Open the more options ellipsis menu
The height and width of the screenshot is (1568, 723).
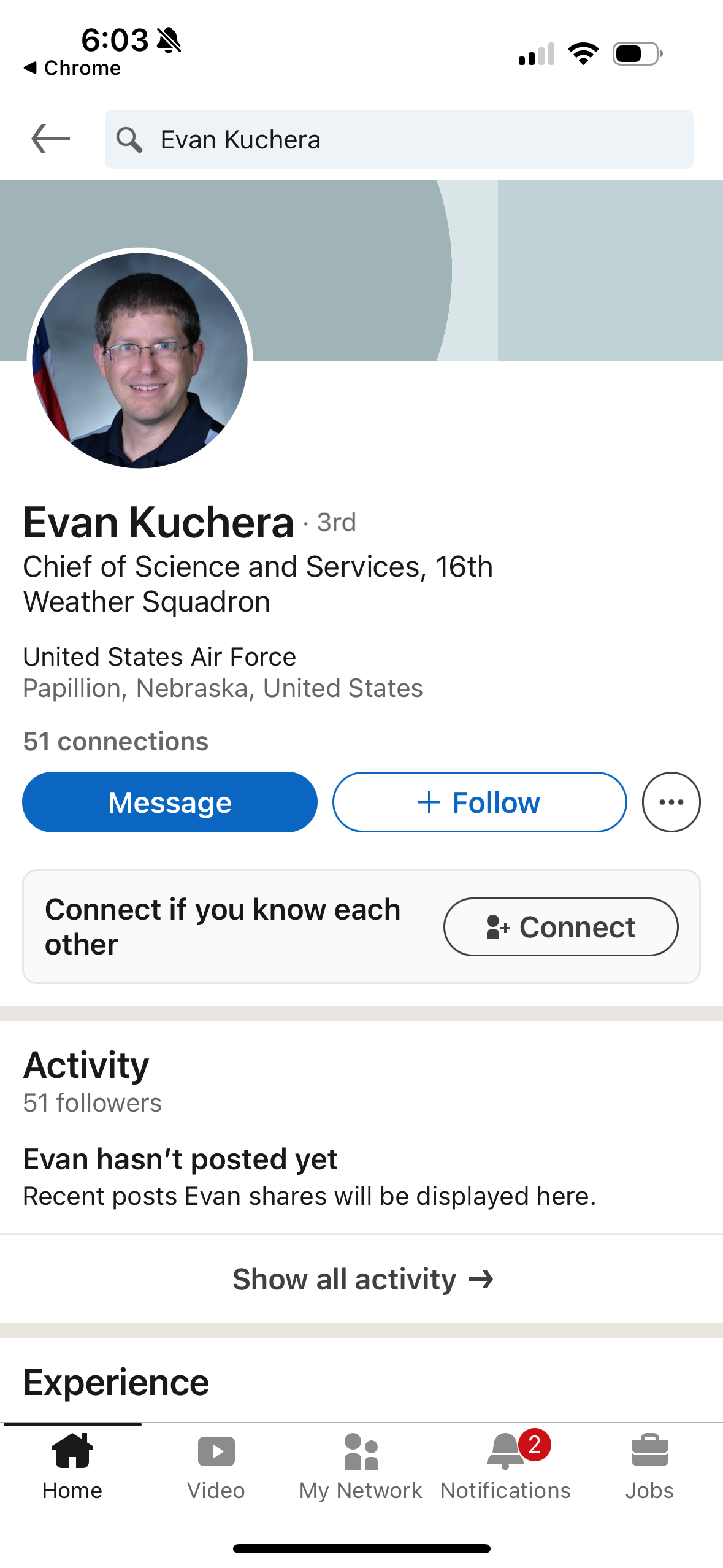coord(671,802)
